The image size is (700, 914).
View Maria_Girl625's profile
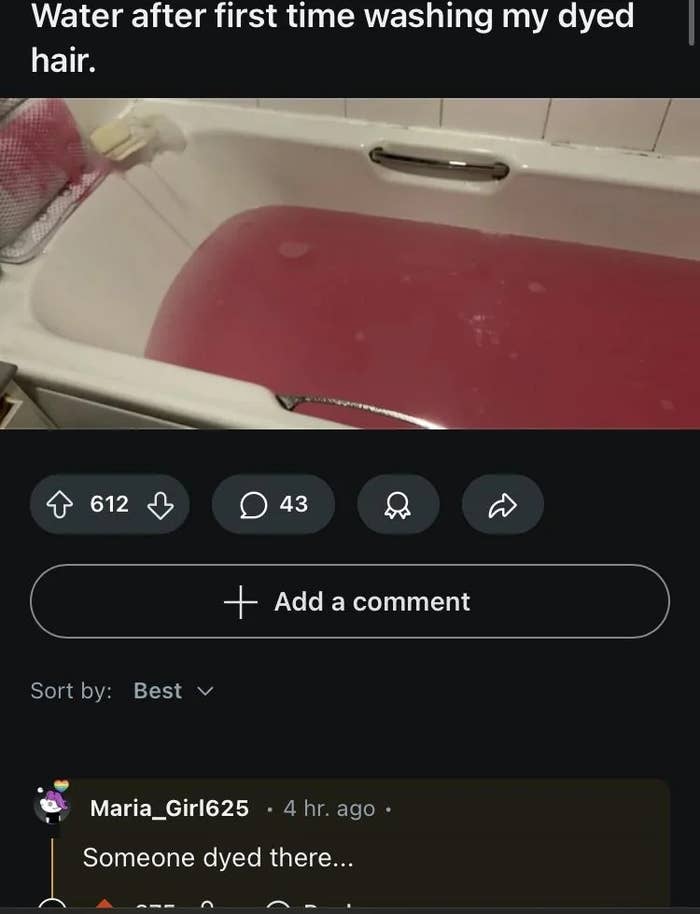tap(169, 808)
